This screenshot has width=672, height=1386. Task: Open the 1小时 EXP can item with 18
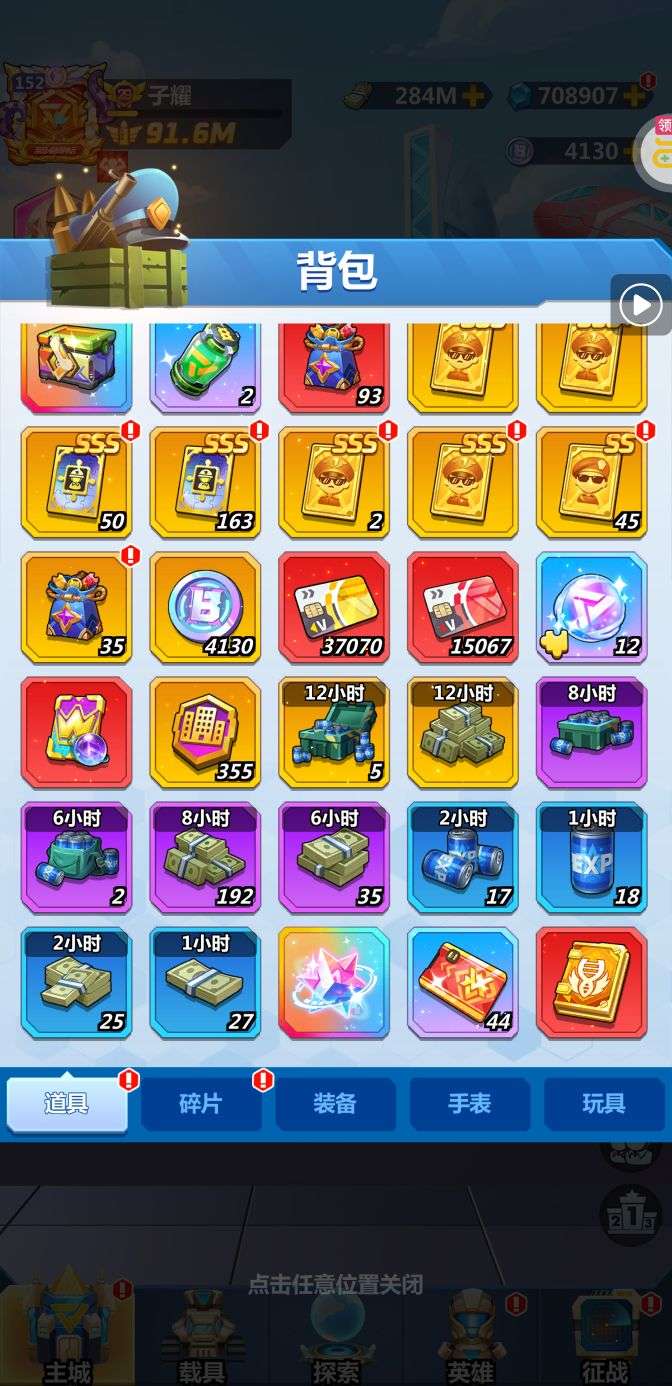(592, 858)
